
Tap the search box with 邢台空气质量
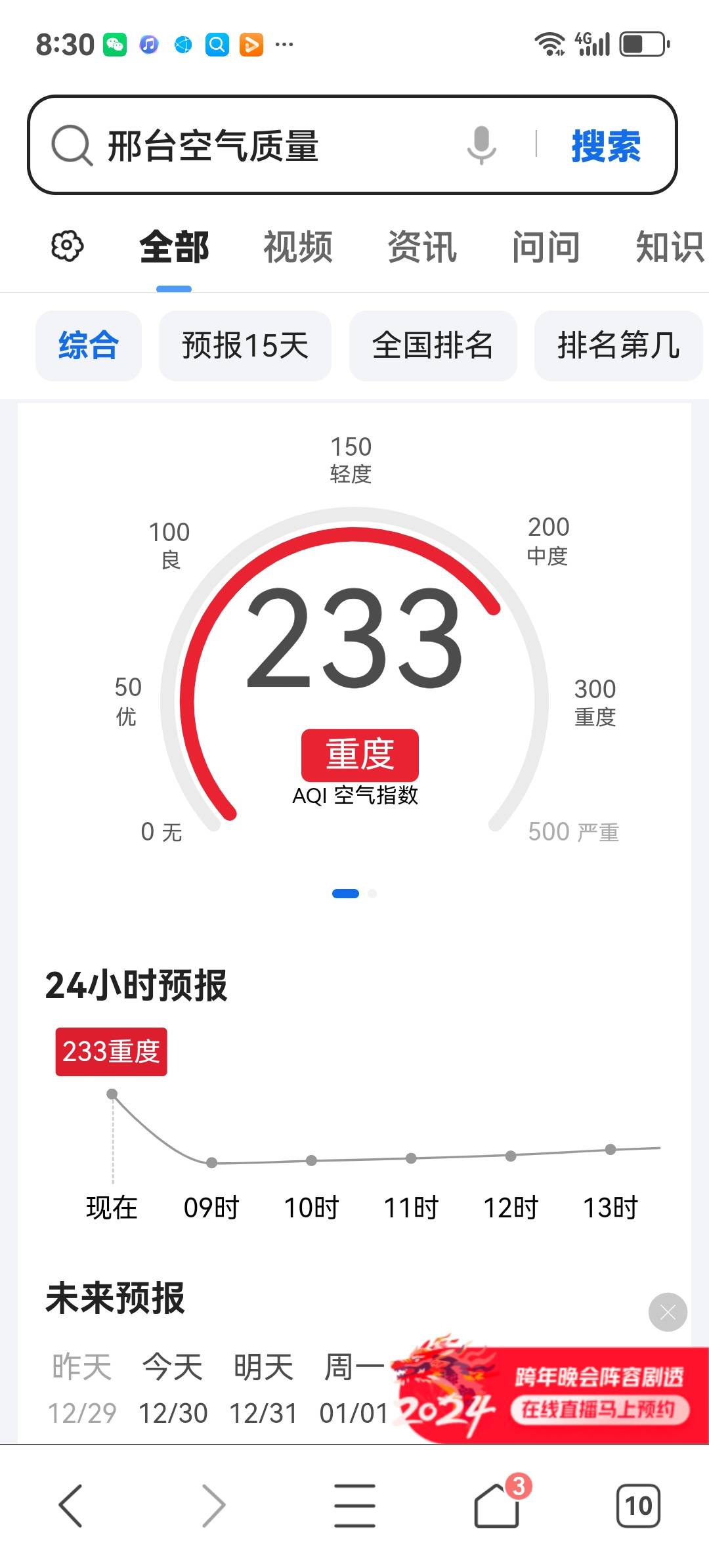(x=263, y=146)
